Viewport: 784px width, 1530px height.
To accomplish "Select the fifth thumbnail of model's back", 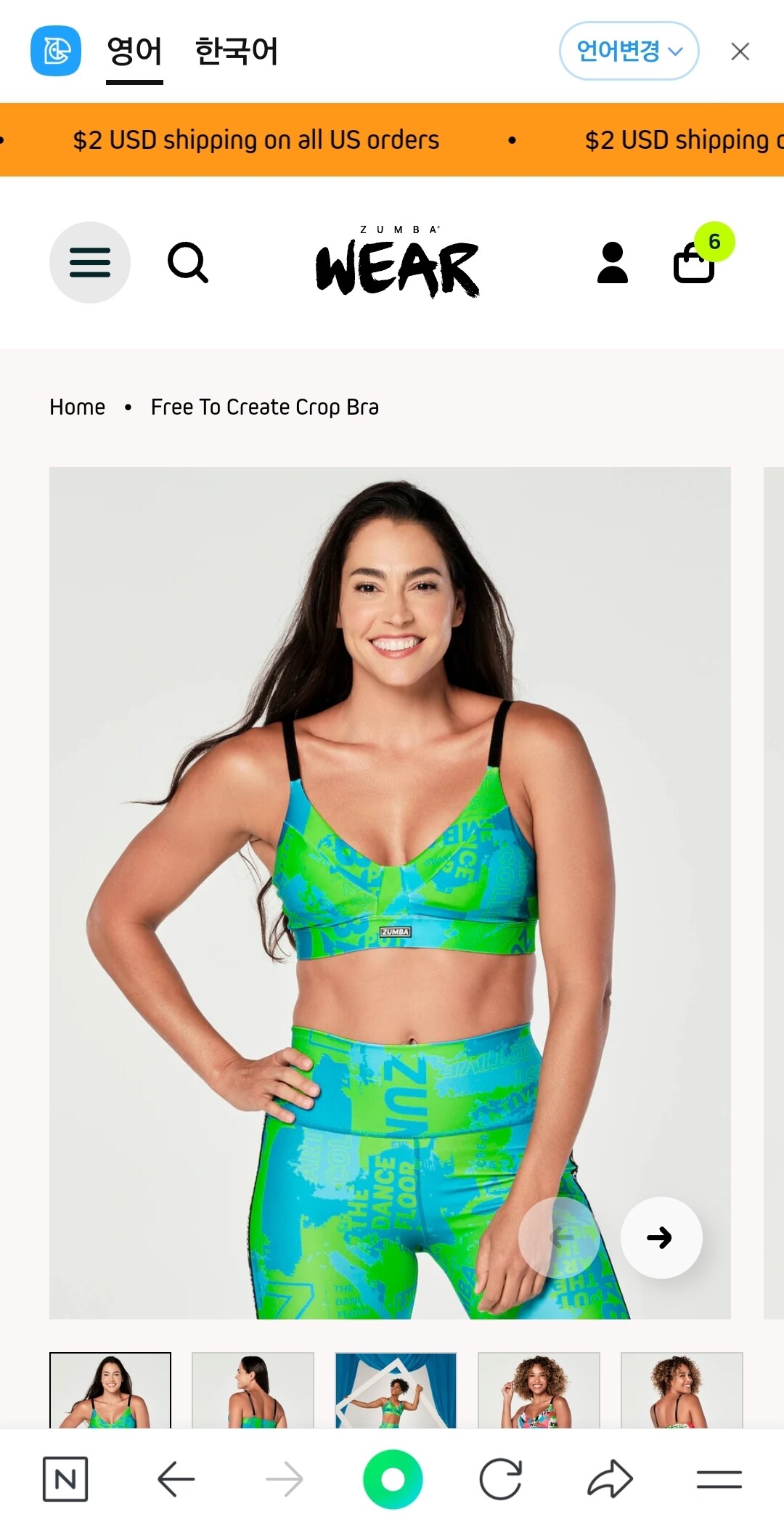I will (682, 1390).
